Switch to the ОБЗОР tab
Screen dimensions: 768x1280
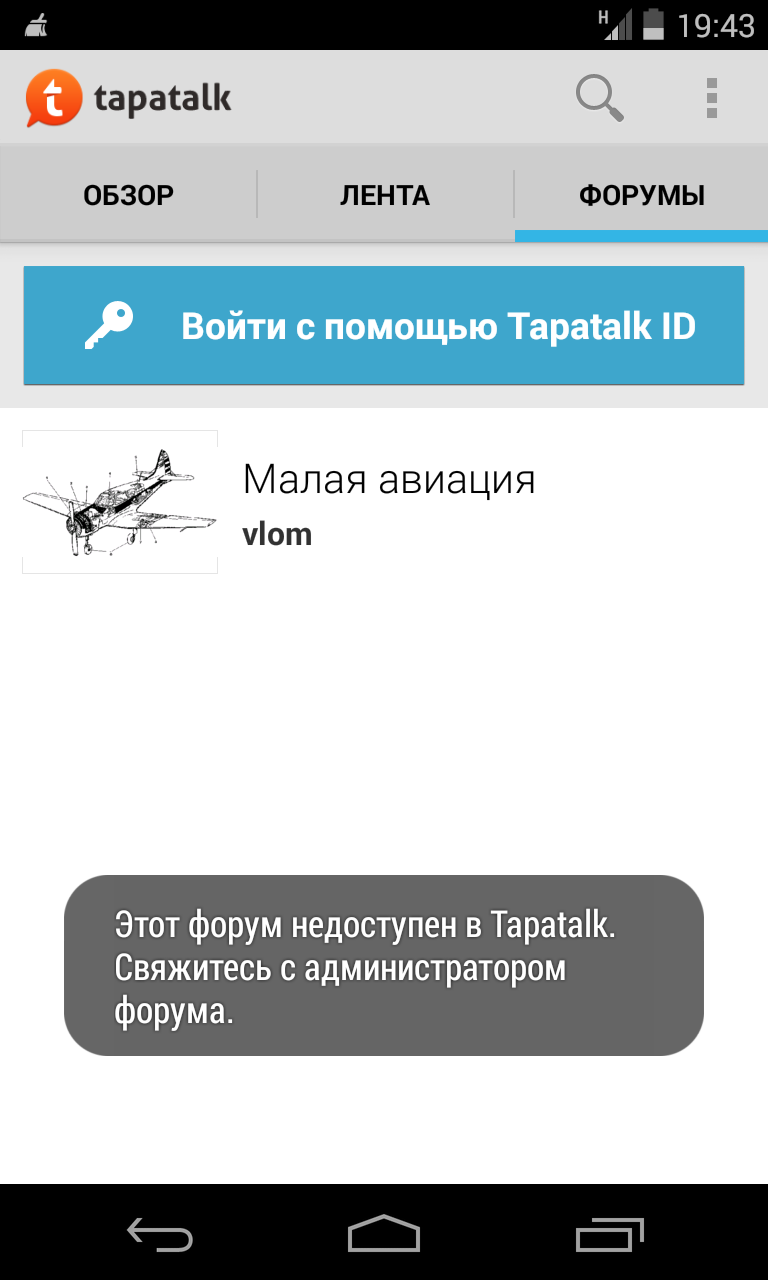(128, 195)
